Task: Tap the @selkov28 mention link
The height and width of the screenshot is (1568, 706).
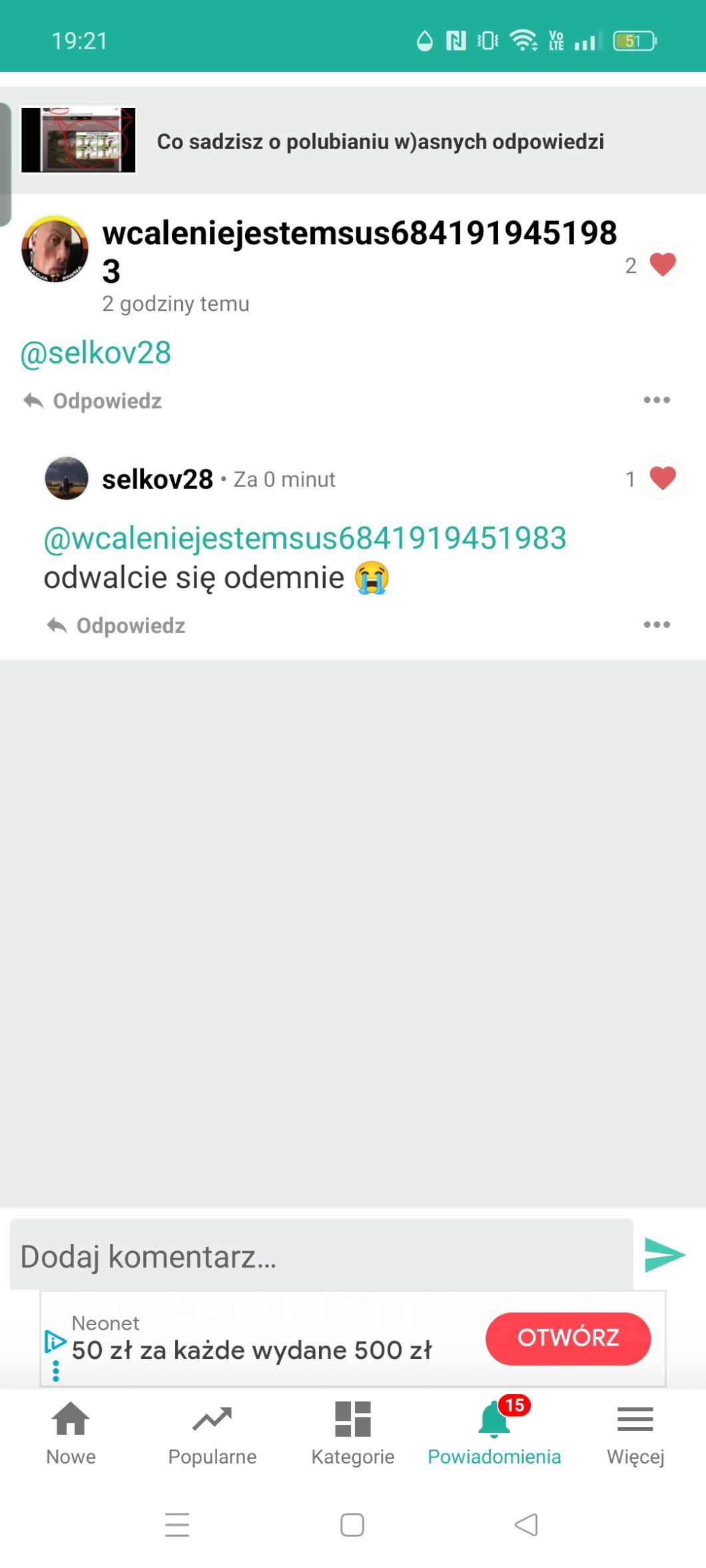Action: coord(96,353)
